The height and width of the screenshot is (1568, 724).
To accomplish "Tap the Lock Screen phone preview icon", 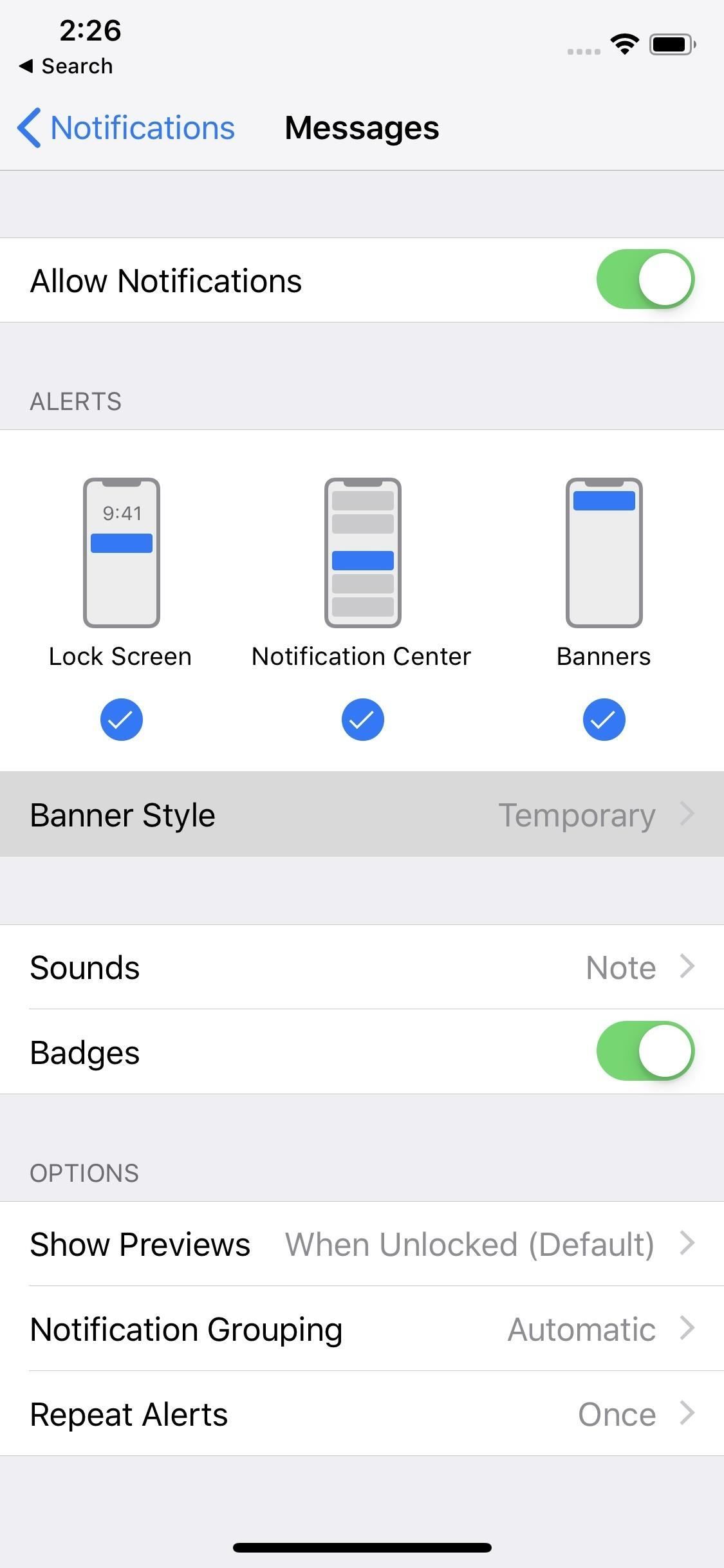I will click(121, 552).
